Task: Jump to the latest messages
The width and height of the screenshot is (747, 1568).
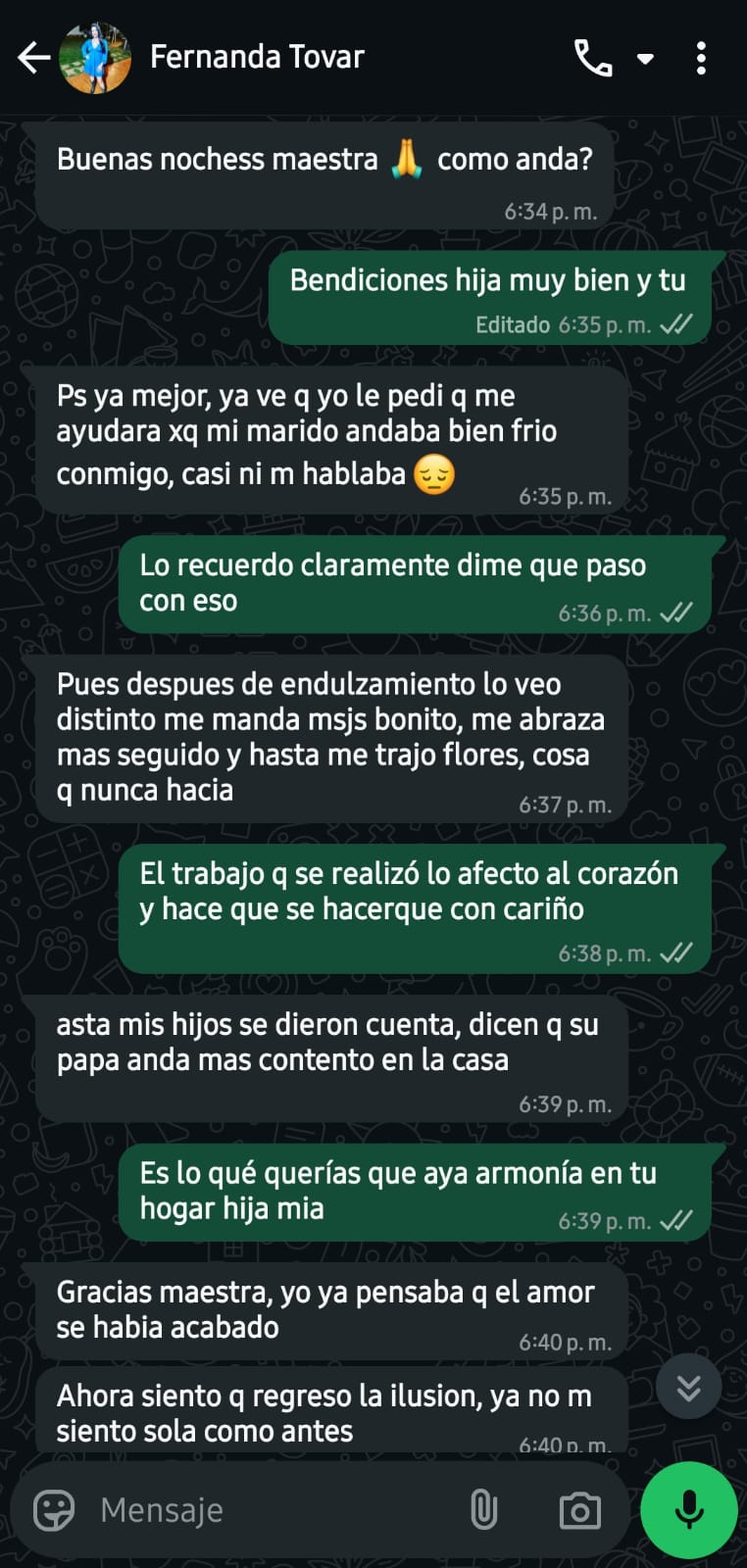Action: pos(688,1387)
